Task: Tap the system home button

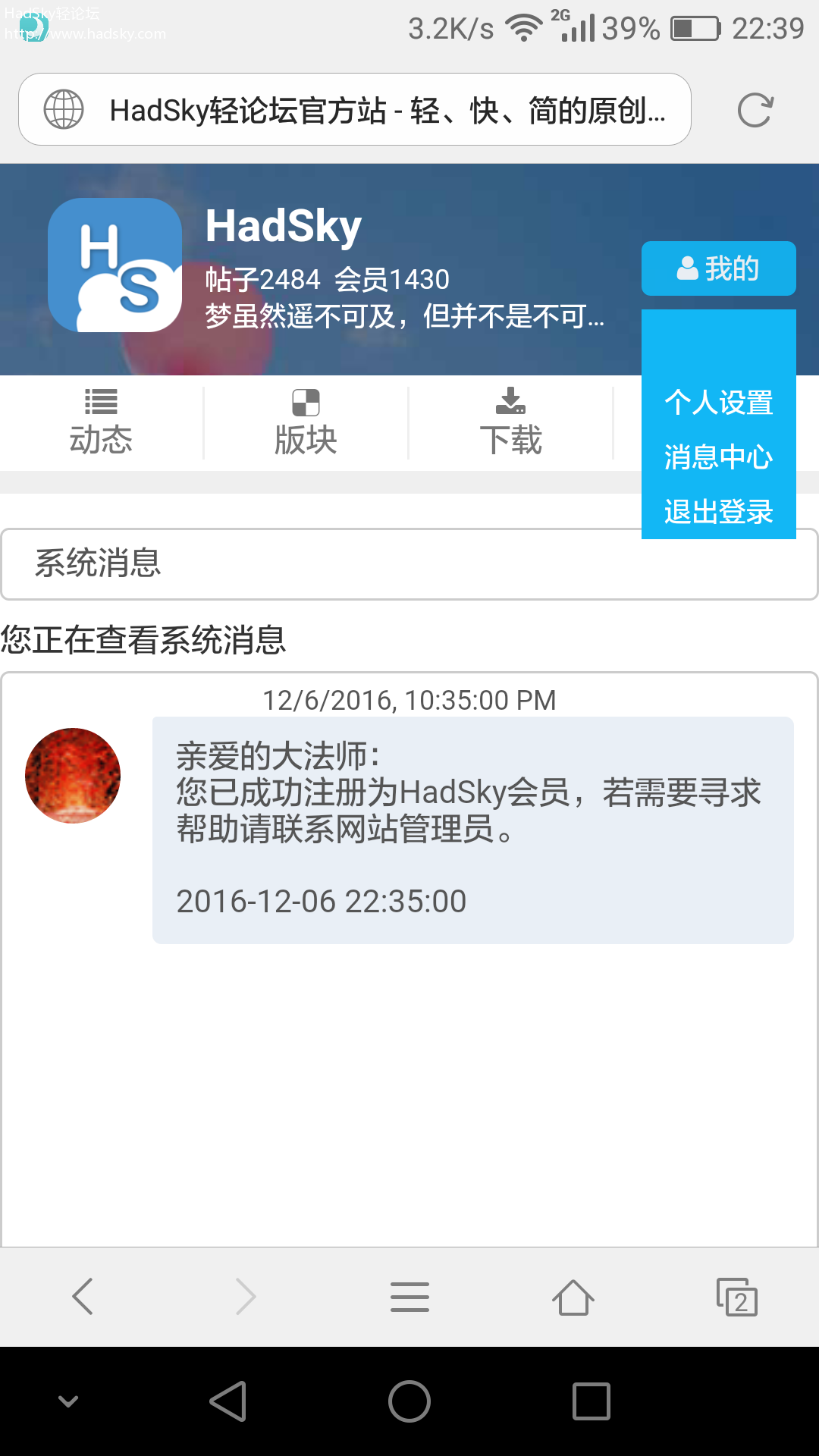Action: pos(409,1401)
